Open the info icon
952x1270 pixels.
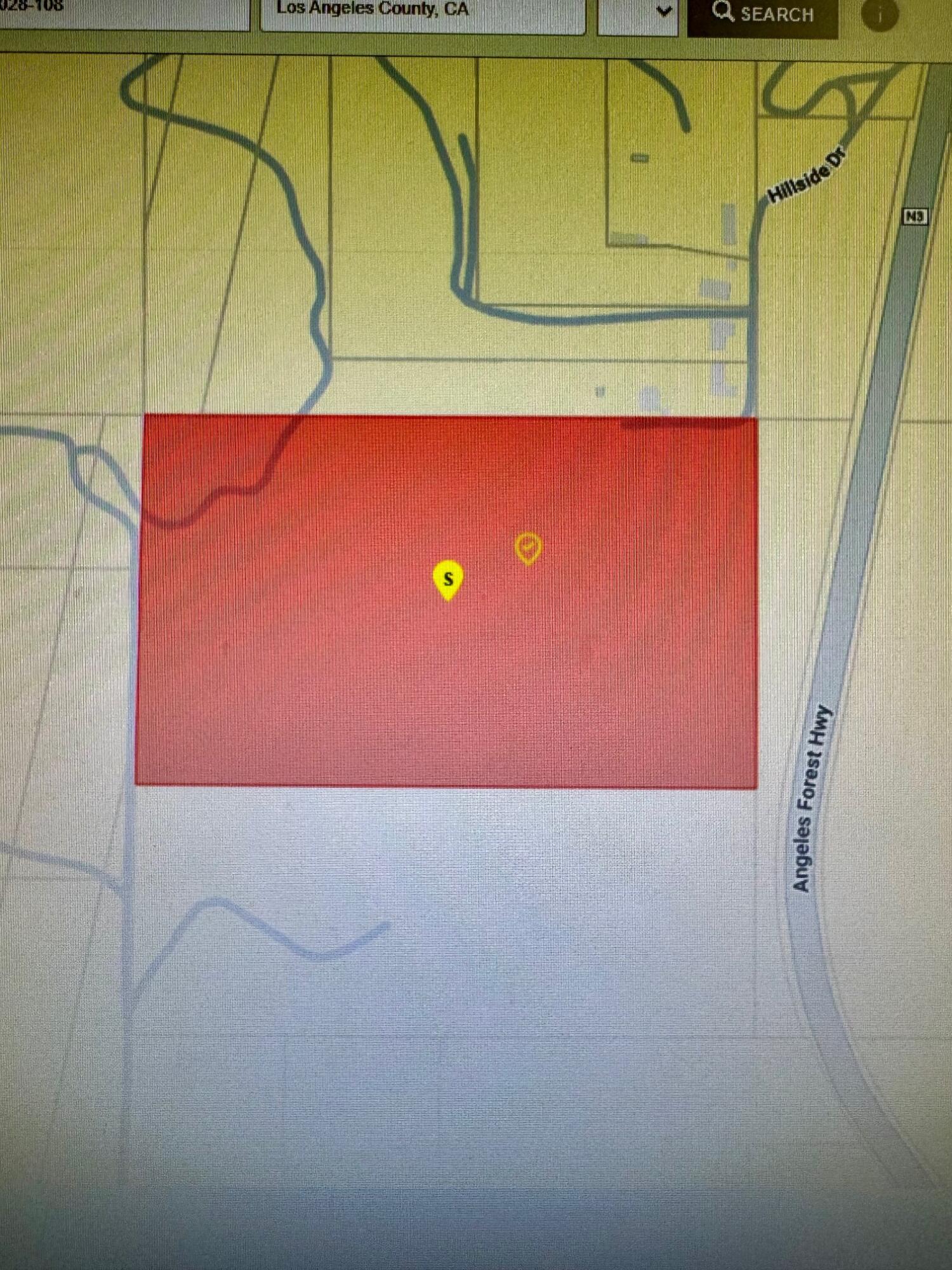pyautogui.click(x=880, y=15)
